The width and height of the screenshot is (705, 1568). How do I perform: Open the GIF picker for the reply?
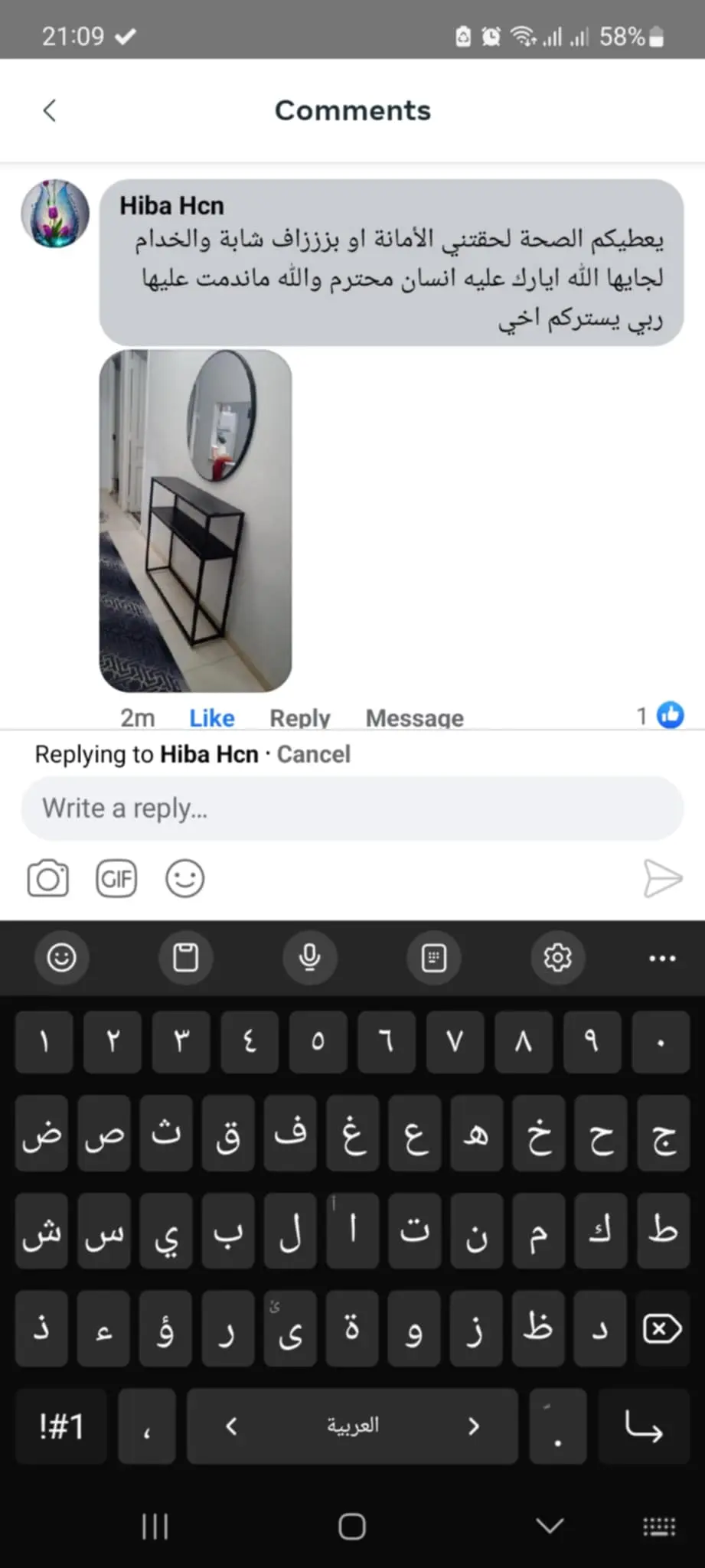(x=116, y=878)
